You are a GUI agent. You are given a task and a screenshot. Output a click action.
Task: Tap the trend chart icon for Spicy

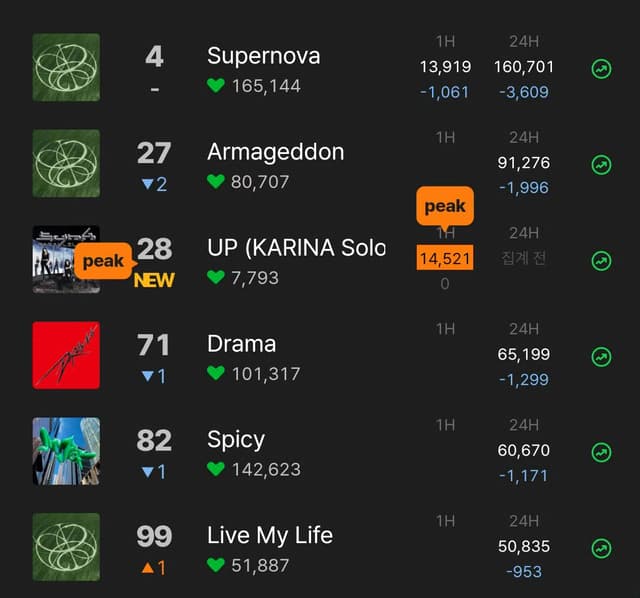click(x=601, y=452)
